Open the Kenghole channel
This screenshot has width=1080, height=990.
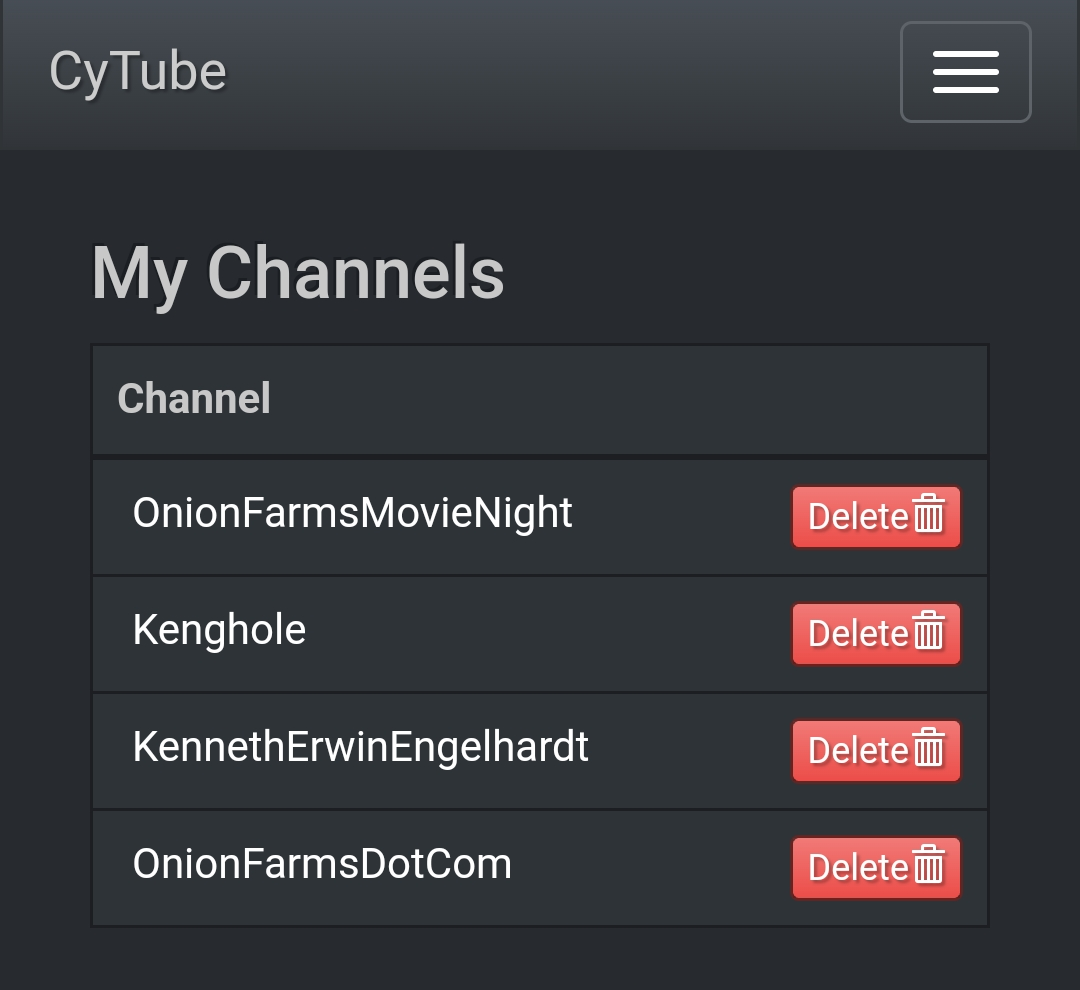tap(219, 630)
